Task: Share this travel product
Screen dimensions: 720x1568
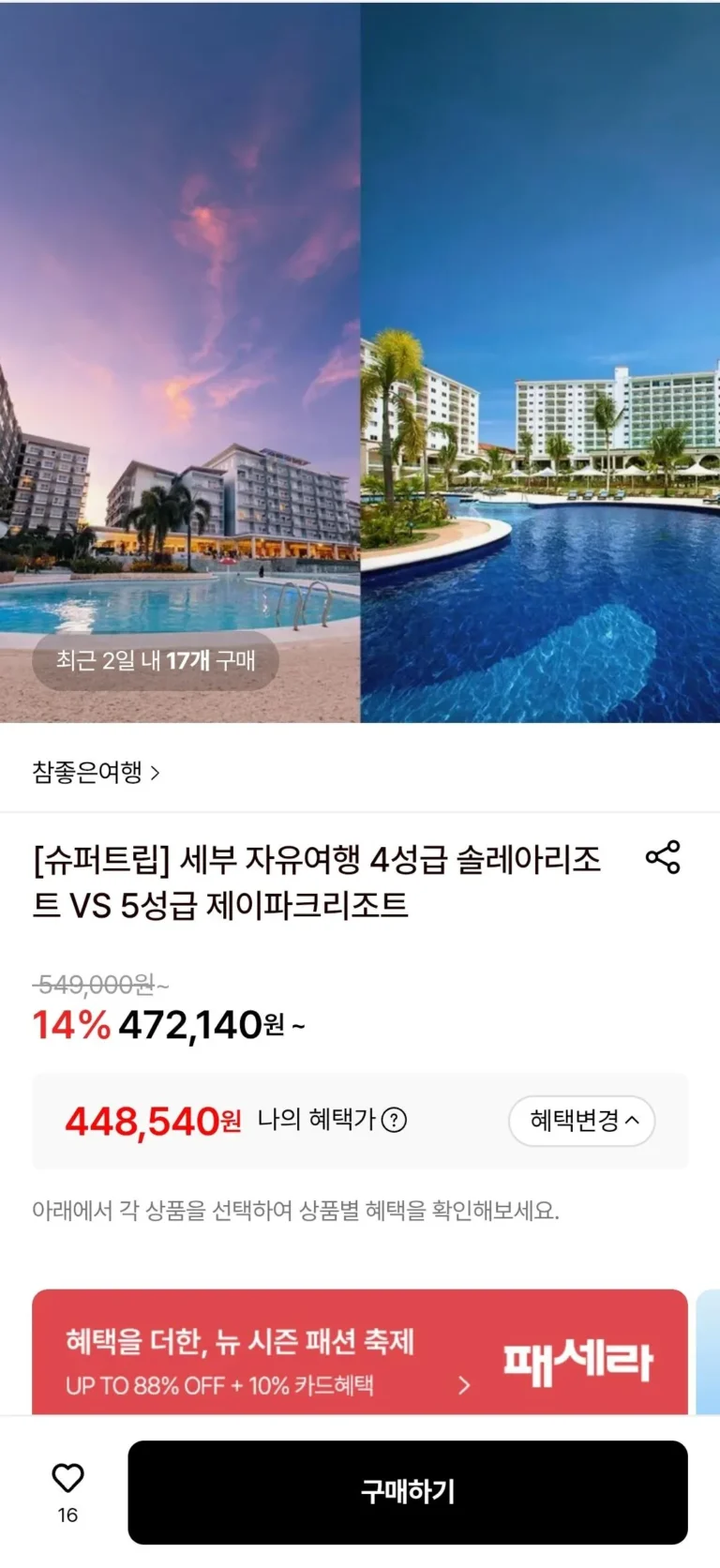Action: click(x=663, y=857)
